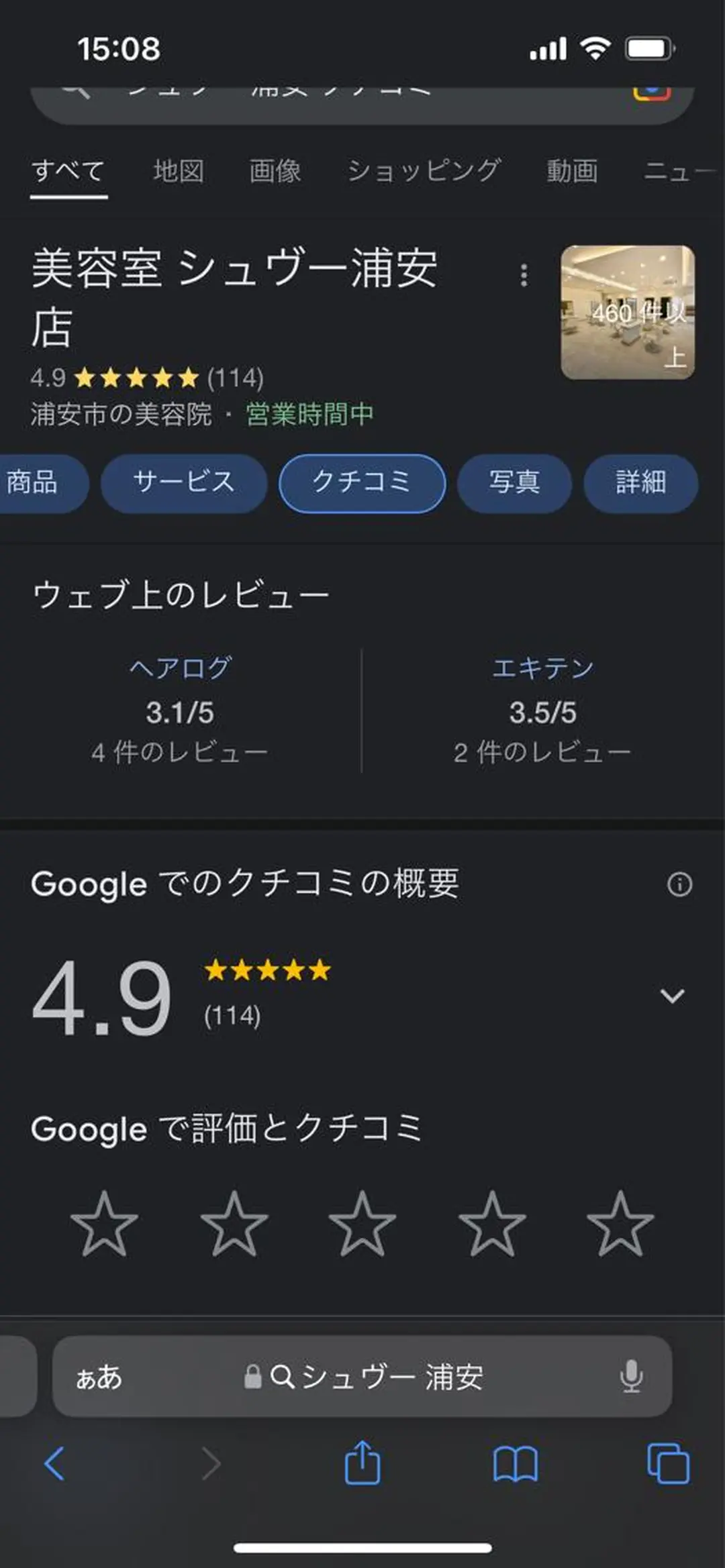
Task: Go back to previous page
Action: [55, 1464]
